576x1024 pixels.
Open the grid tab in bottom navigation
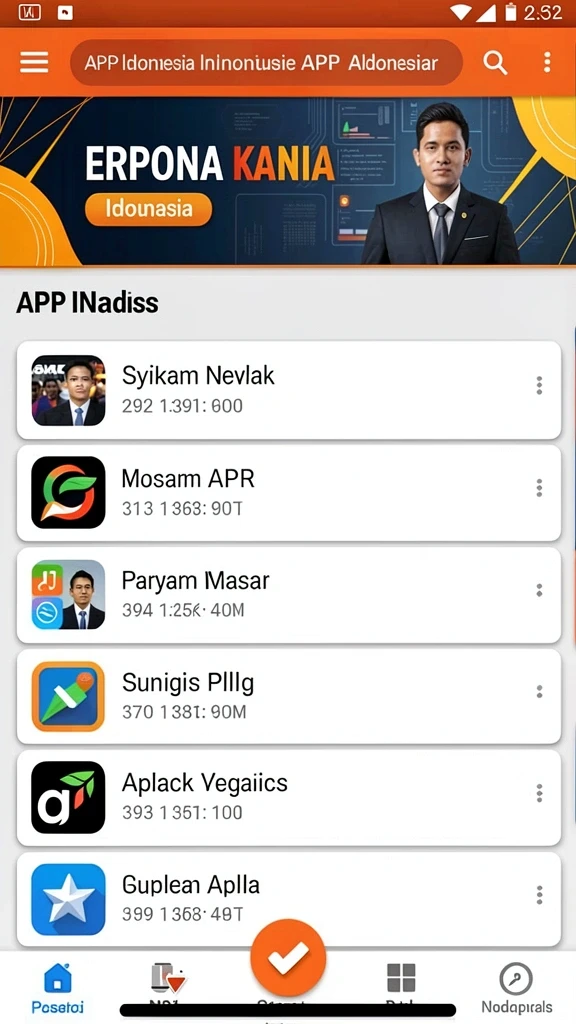pyautogui.click(x=401, y=978)
